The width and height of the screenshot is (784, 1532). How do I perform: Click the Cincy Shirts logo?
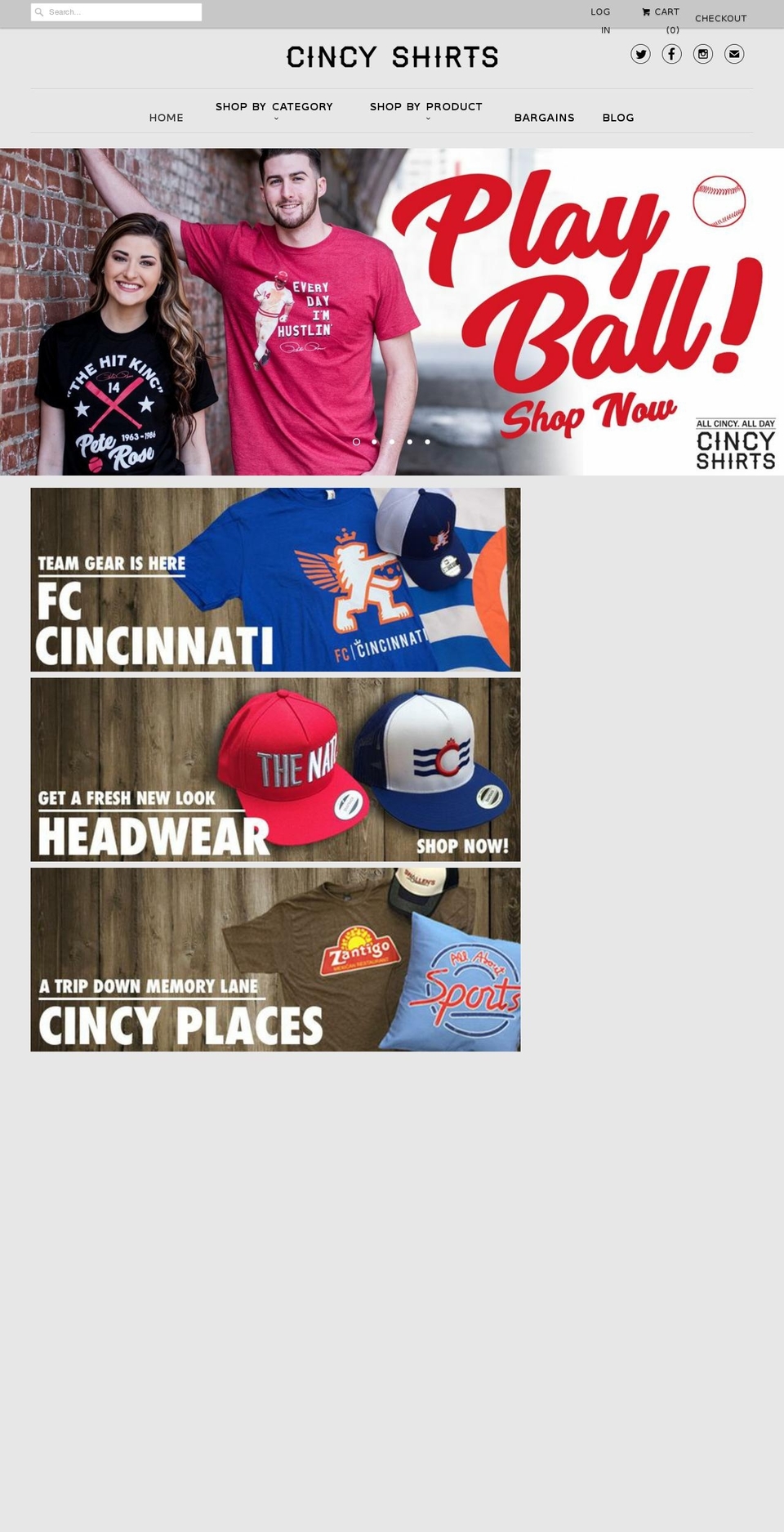point(392,56)
